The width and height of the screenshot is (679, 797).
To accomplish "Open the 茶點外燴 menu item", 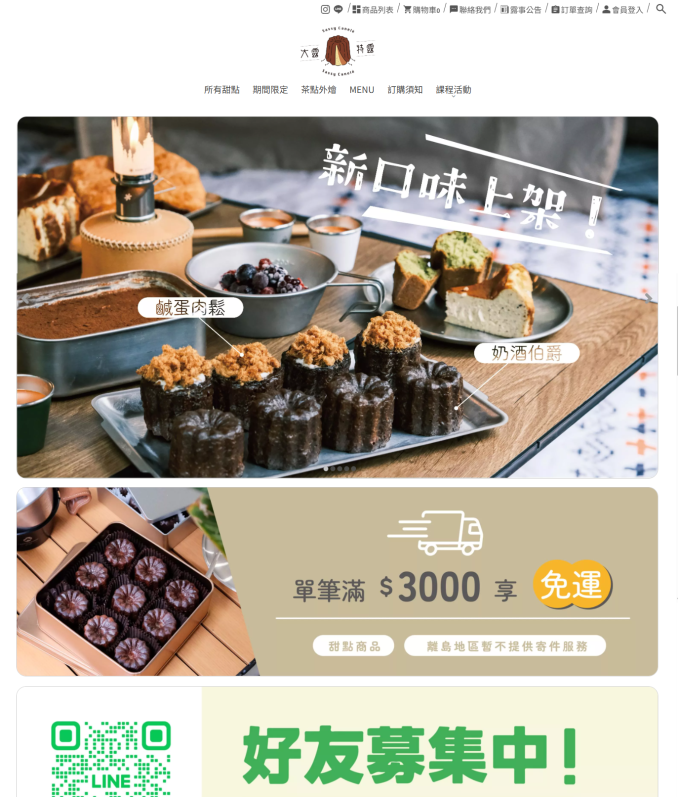I will [x=318, y=90].
